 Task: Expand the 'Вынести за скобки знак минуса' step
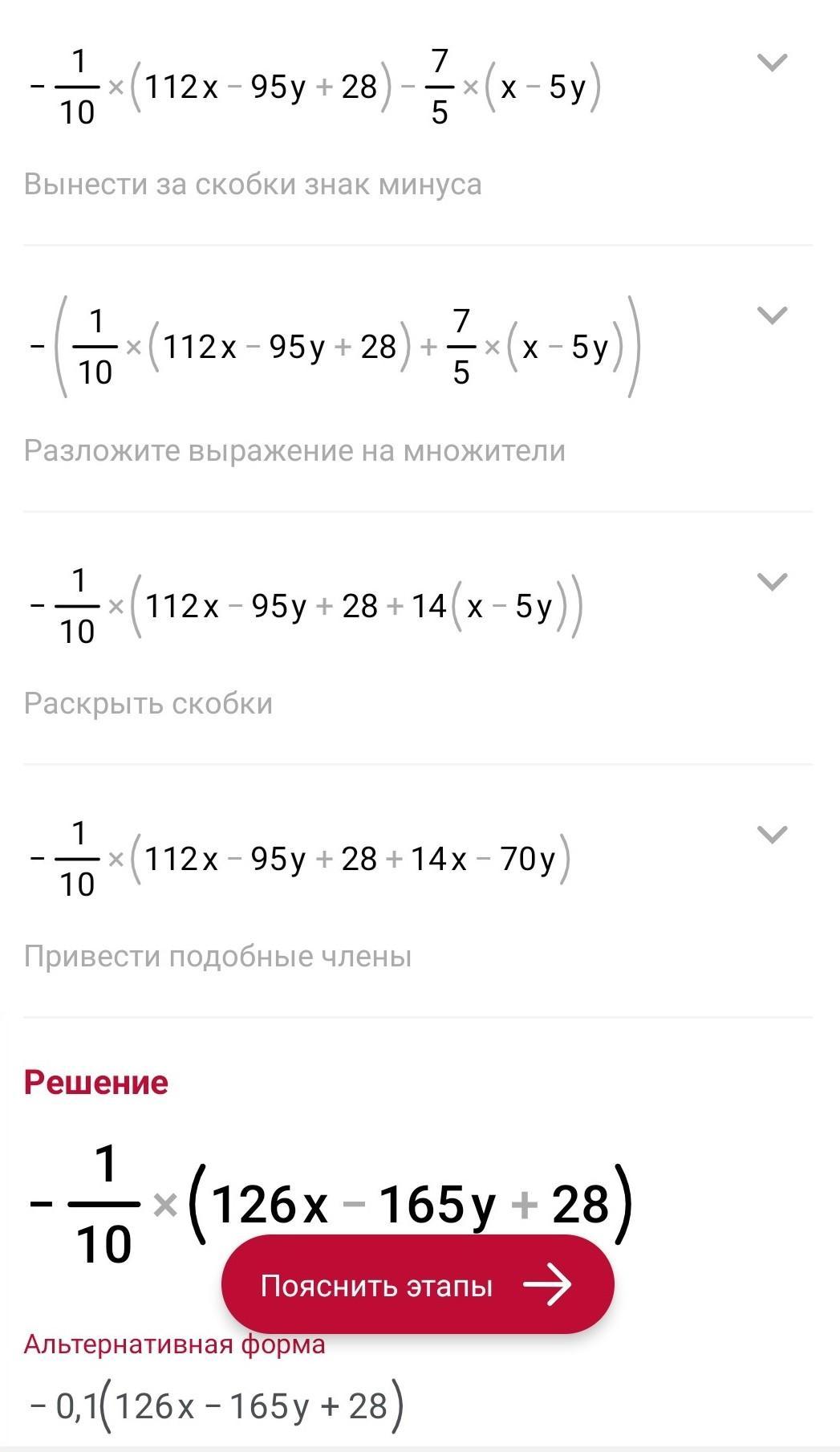tap(772, 63)
